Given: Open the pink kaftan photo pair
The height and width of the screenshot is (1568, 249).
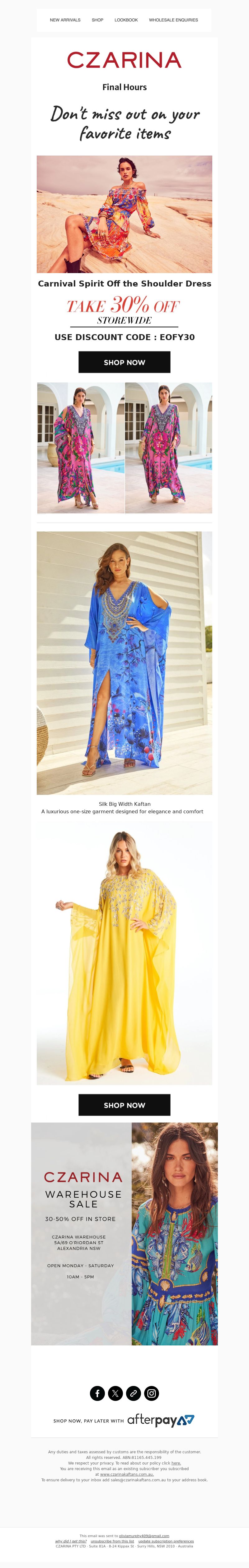Looking at the screenshot, I should coord(125,447).
